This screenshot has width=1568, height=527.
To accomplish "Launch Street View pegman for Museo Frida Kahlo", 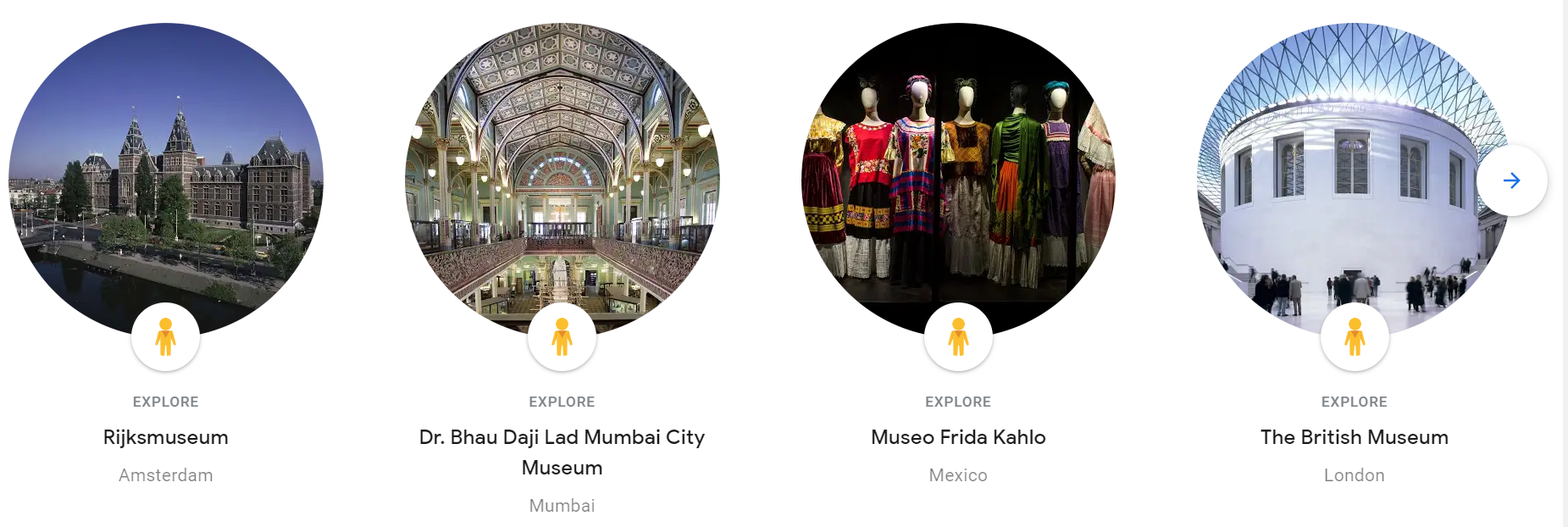I will [x=958, y=337].
